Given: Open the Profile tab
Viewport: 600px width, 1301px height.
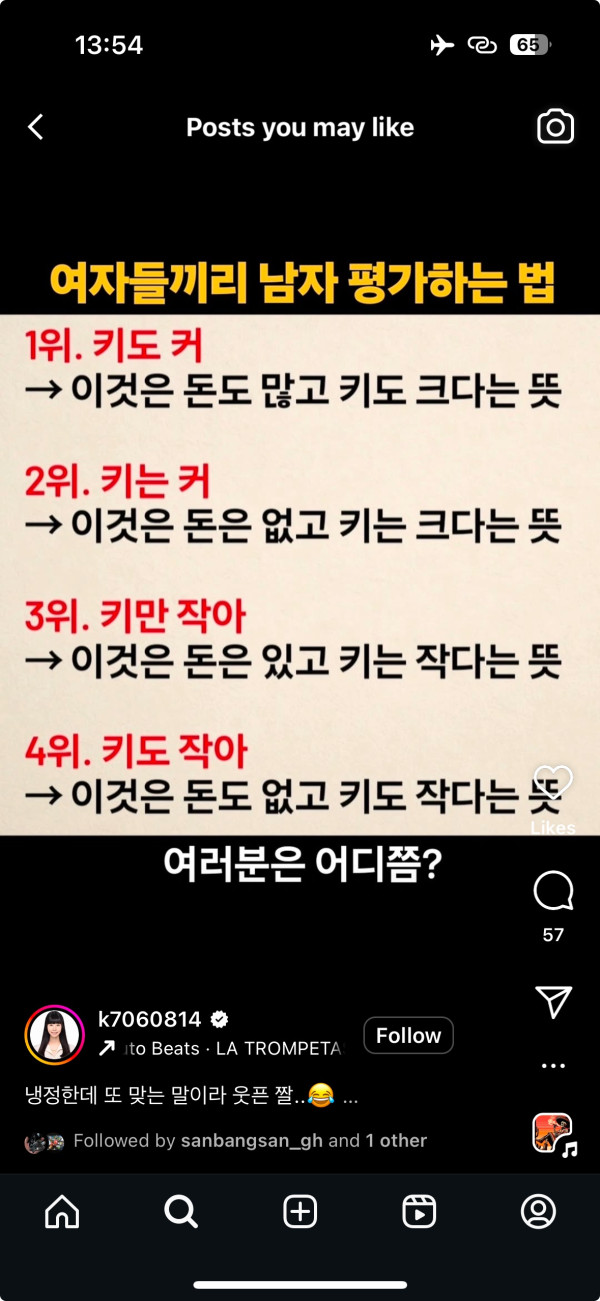Looking at the screenshot, I should pos(538,1212).
